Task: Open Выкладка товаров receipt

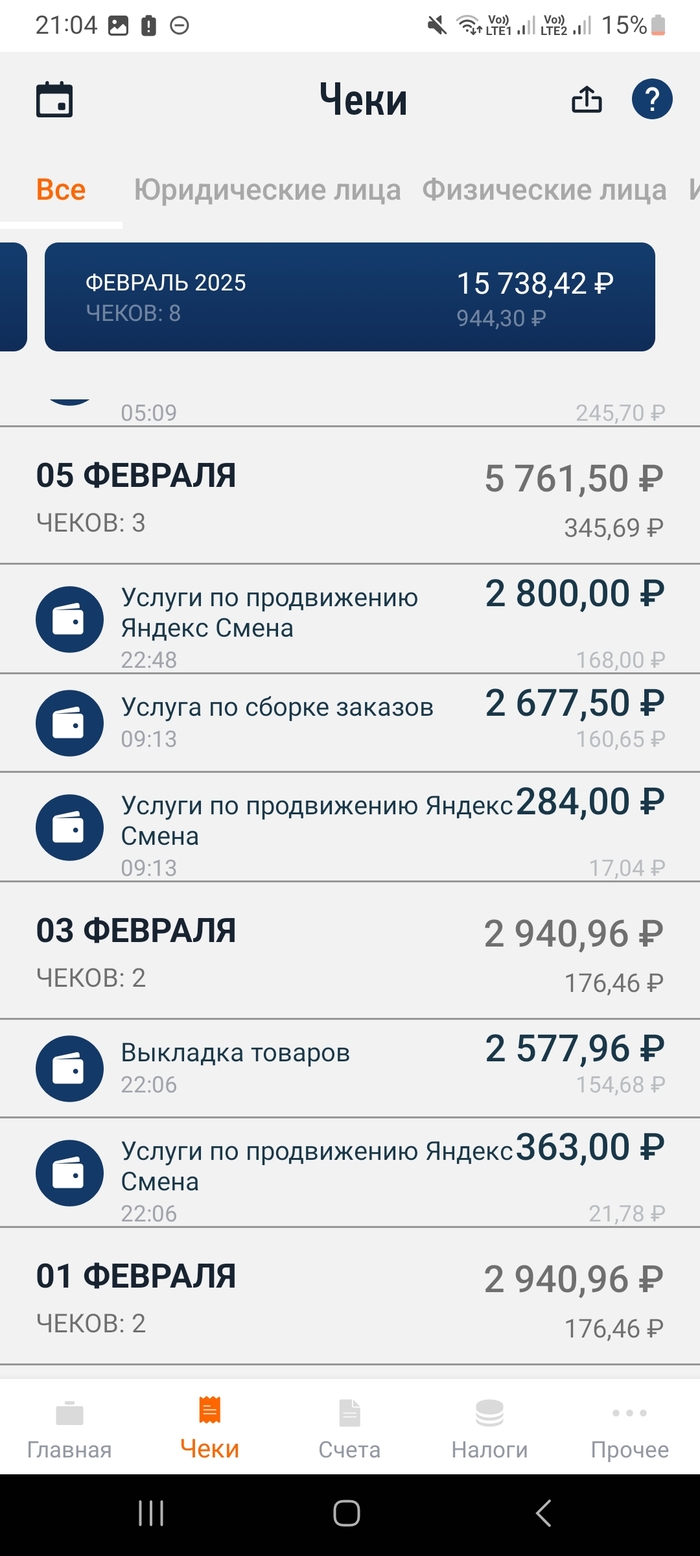Action: 350,1068
